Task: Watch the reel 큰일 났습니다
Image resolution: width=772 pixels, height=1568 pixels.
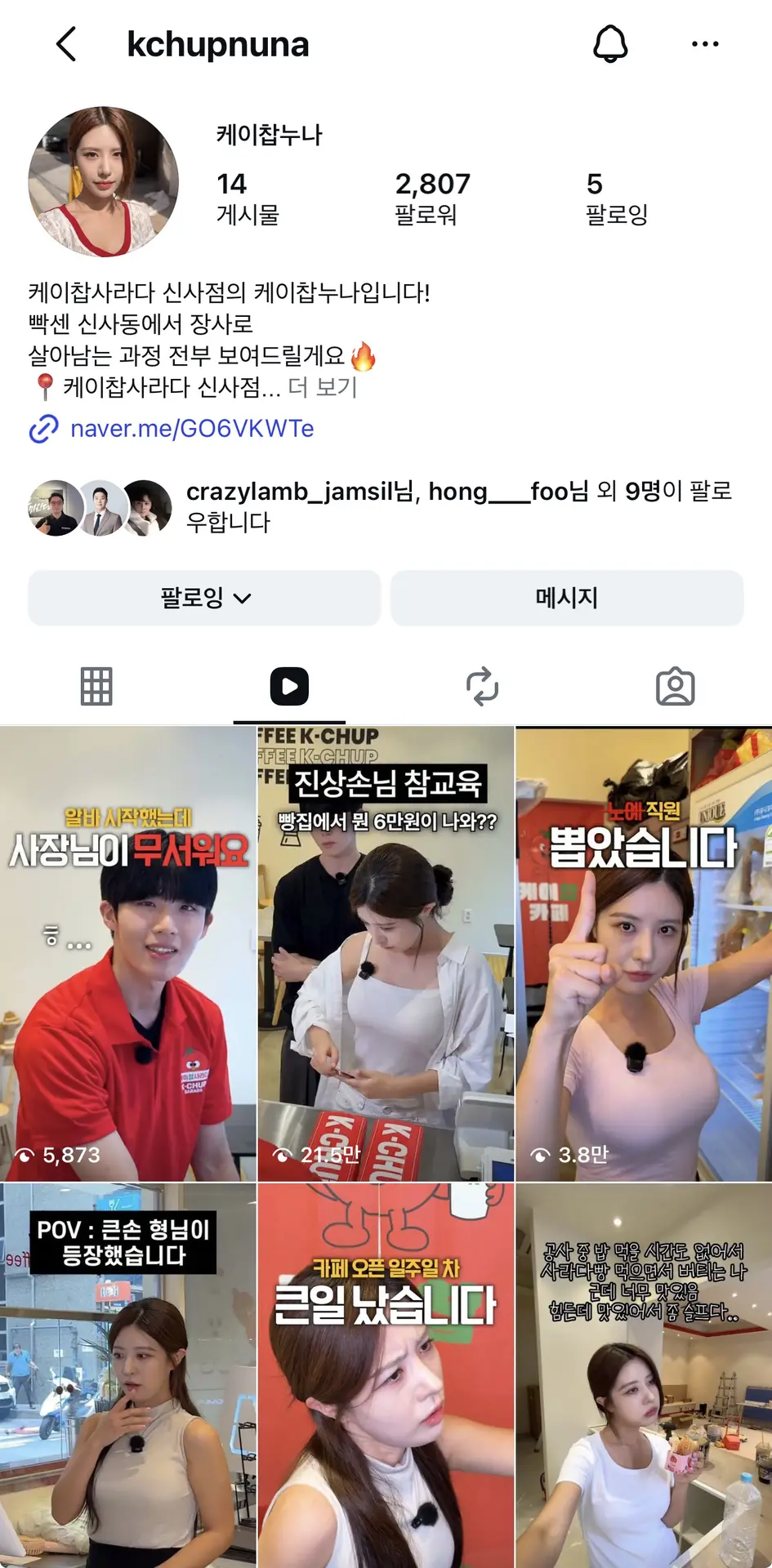Action: 386,1375
